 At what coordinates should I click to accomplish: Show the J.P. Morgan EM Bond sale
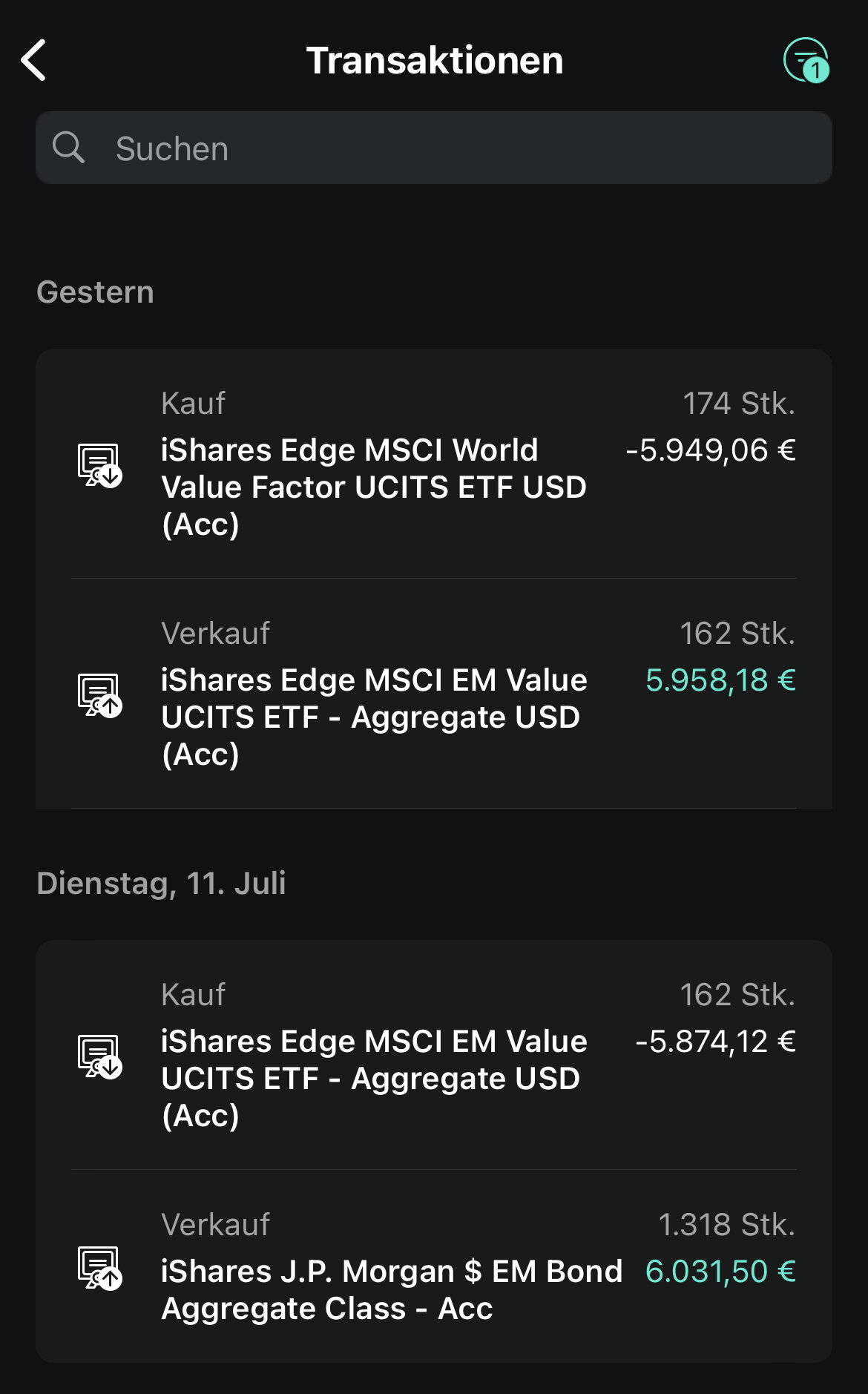tap(434, 1267)
